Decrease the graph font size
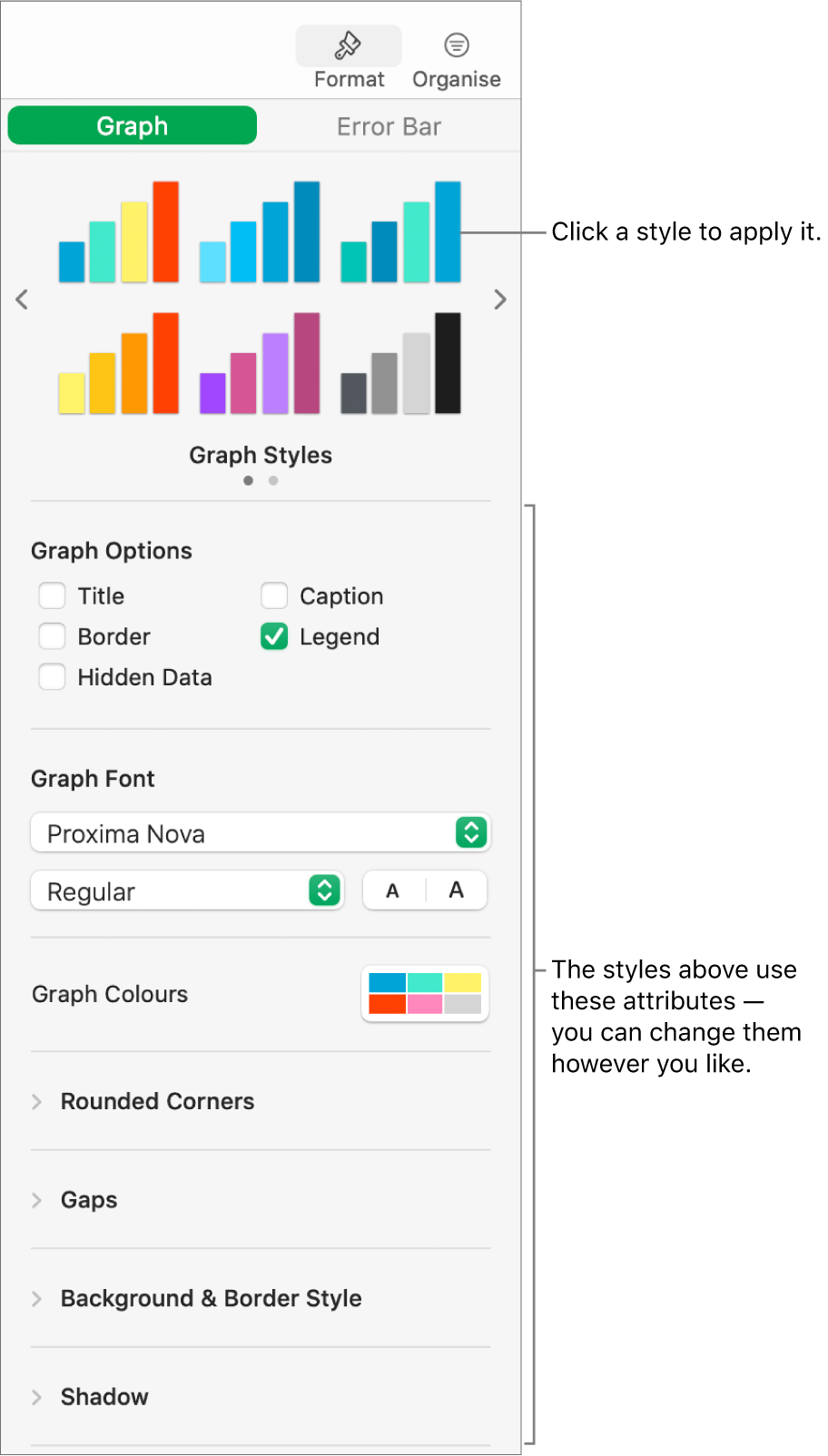Screen dimensions: 828x1456 click(x=392, y=890)
